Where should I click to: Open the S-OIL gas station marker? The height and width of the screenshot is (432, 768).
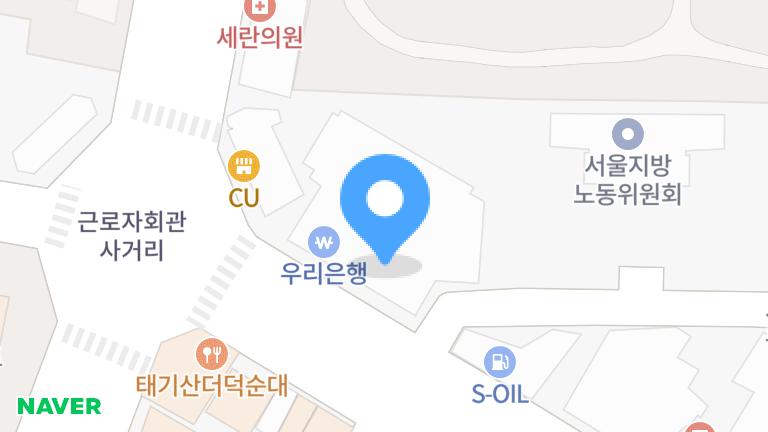(499, 362)
